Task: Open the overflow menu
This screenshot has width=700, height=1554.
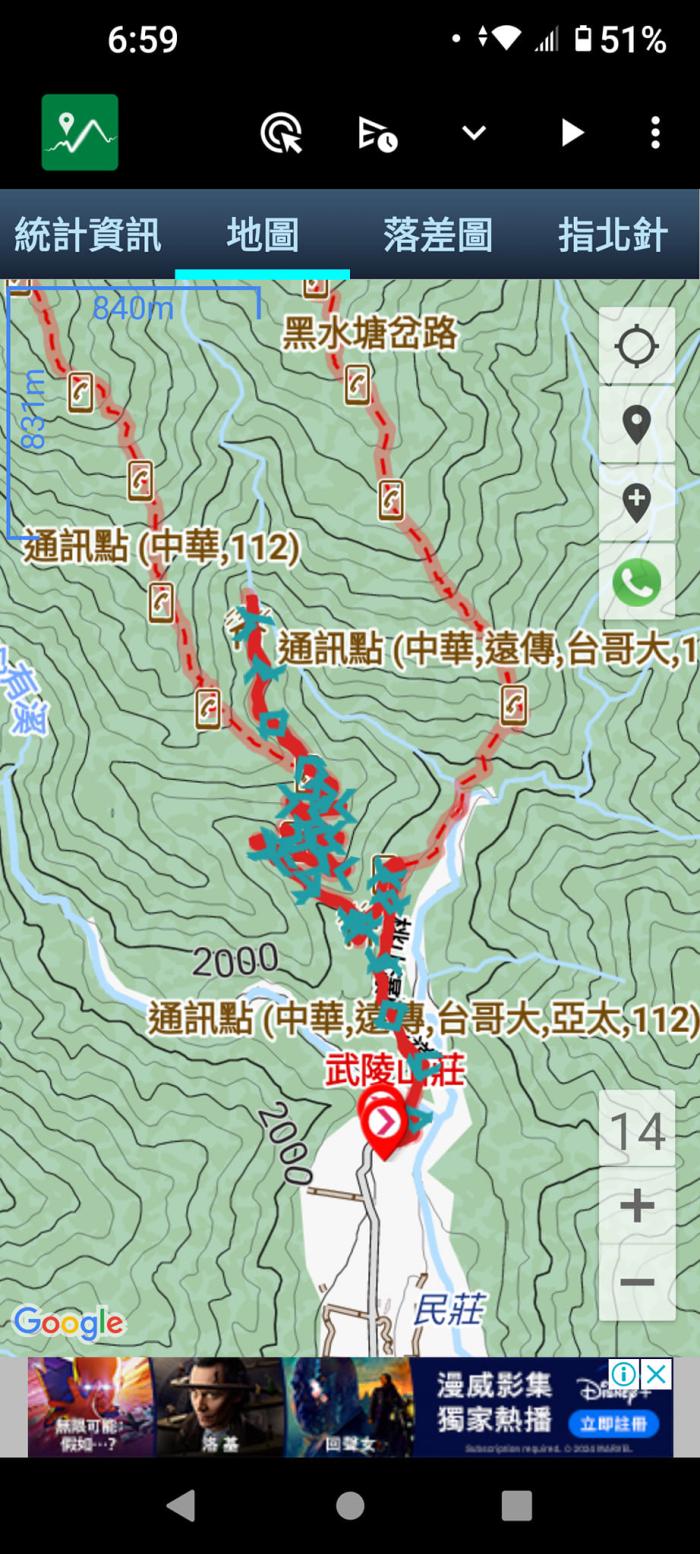Action: 655,132
